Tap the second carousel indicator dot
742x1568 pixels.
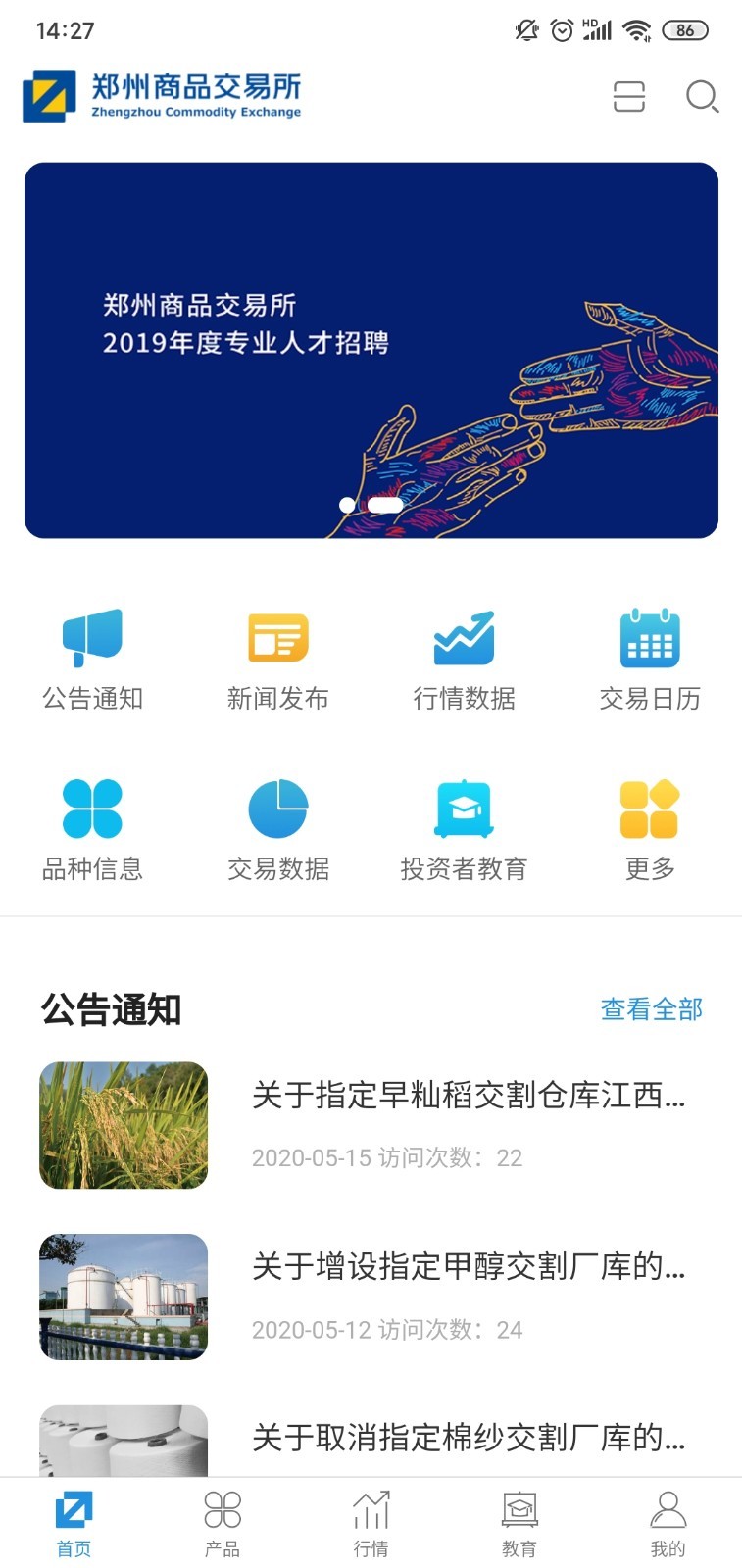coord(384,503)
